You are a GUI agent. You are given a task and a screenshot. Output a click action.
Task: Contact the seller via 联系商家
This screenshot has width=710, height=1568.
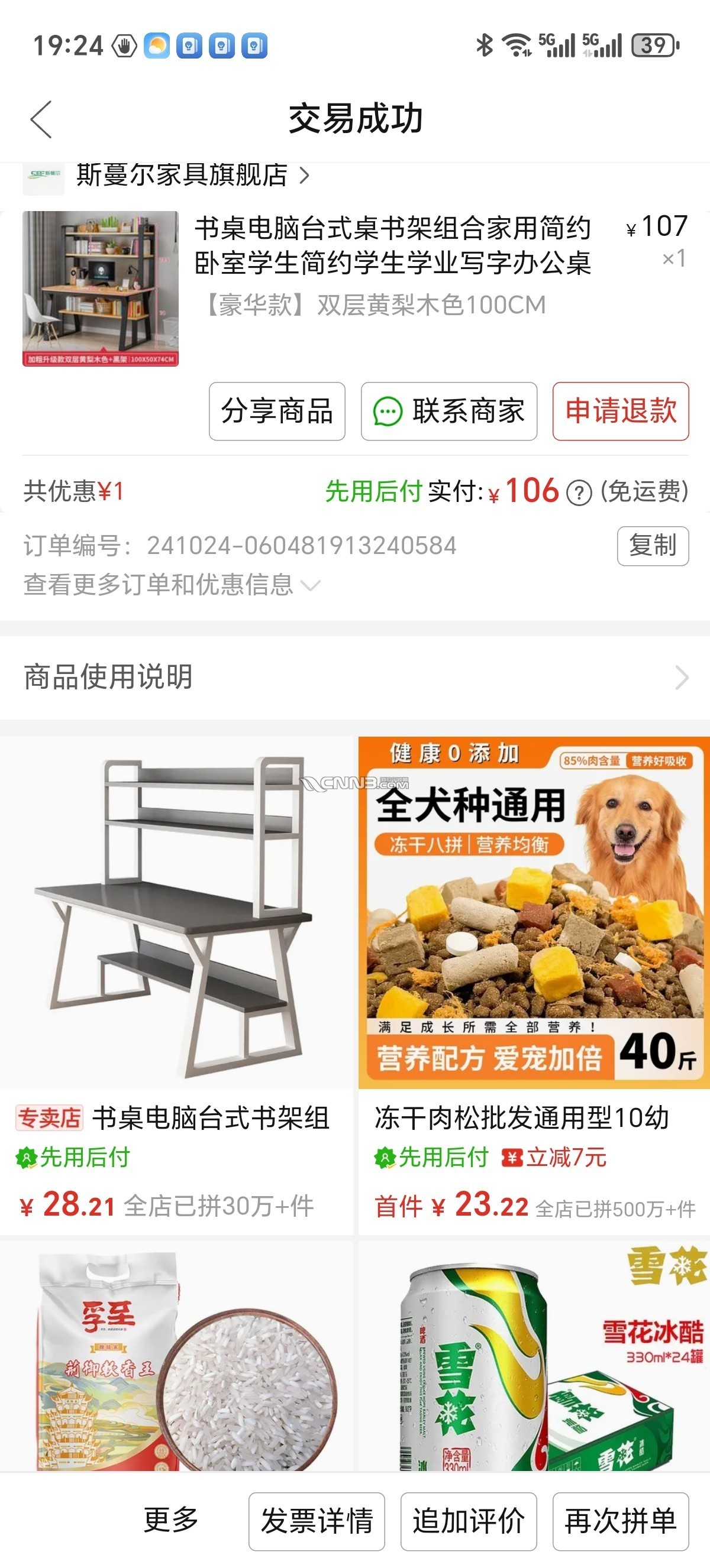448,412
